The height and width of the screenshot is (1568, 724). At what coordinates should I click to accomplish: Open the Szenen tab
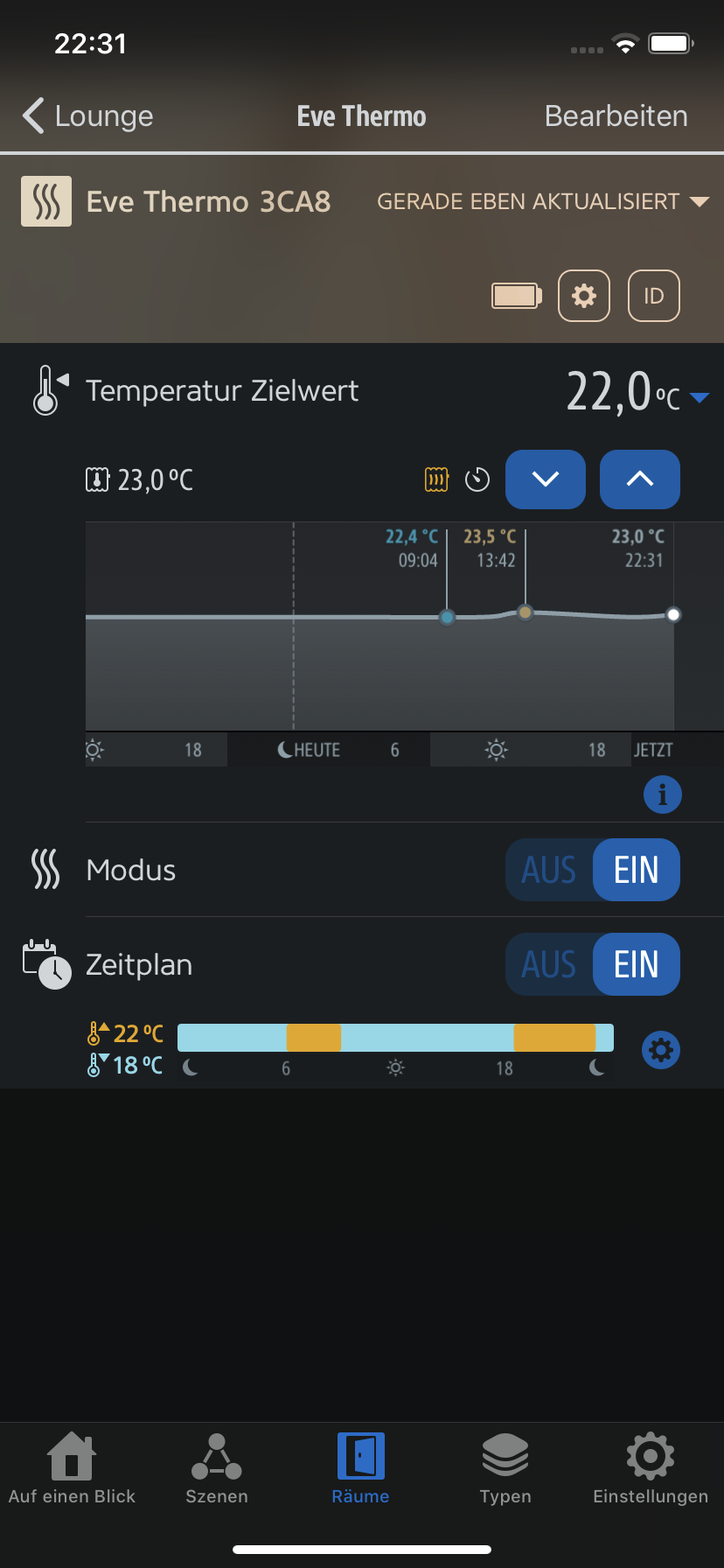pos(217,1470)
